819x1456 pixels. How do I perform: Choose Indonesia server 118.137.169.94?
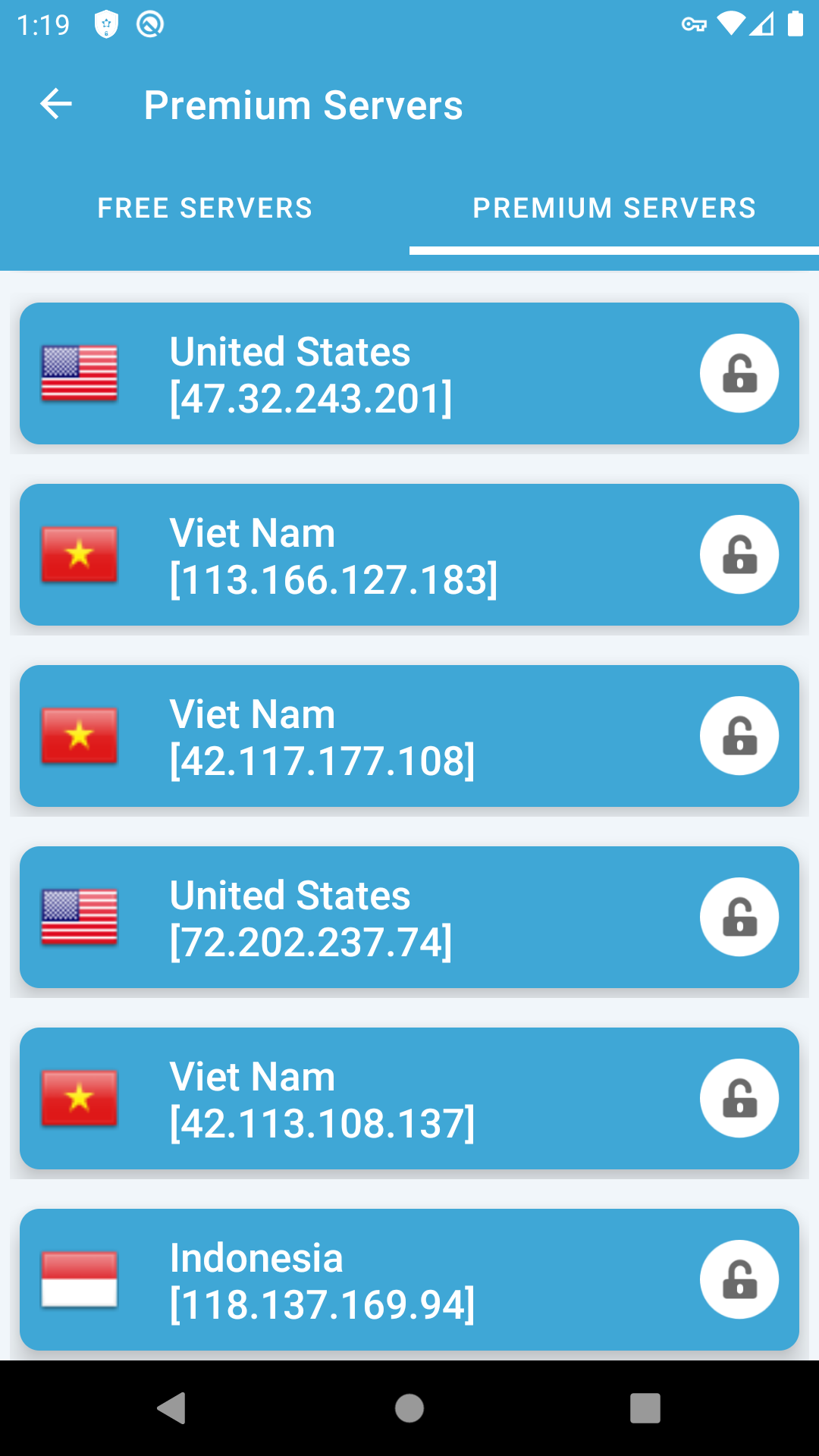pyautogui.click(x=409, y=1280)
